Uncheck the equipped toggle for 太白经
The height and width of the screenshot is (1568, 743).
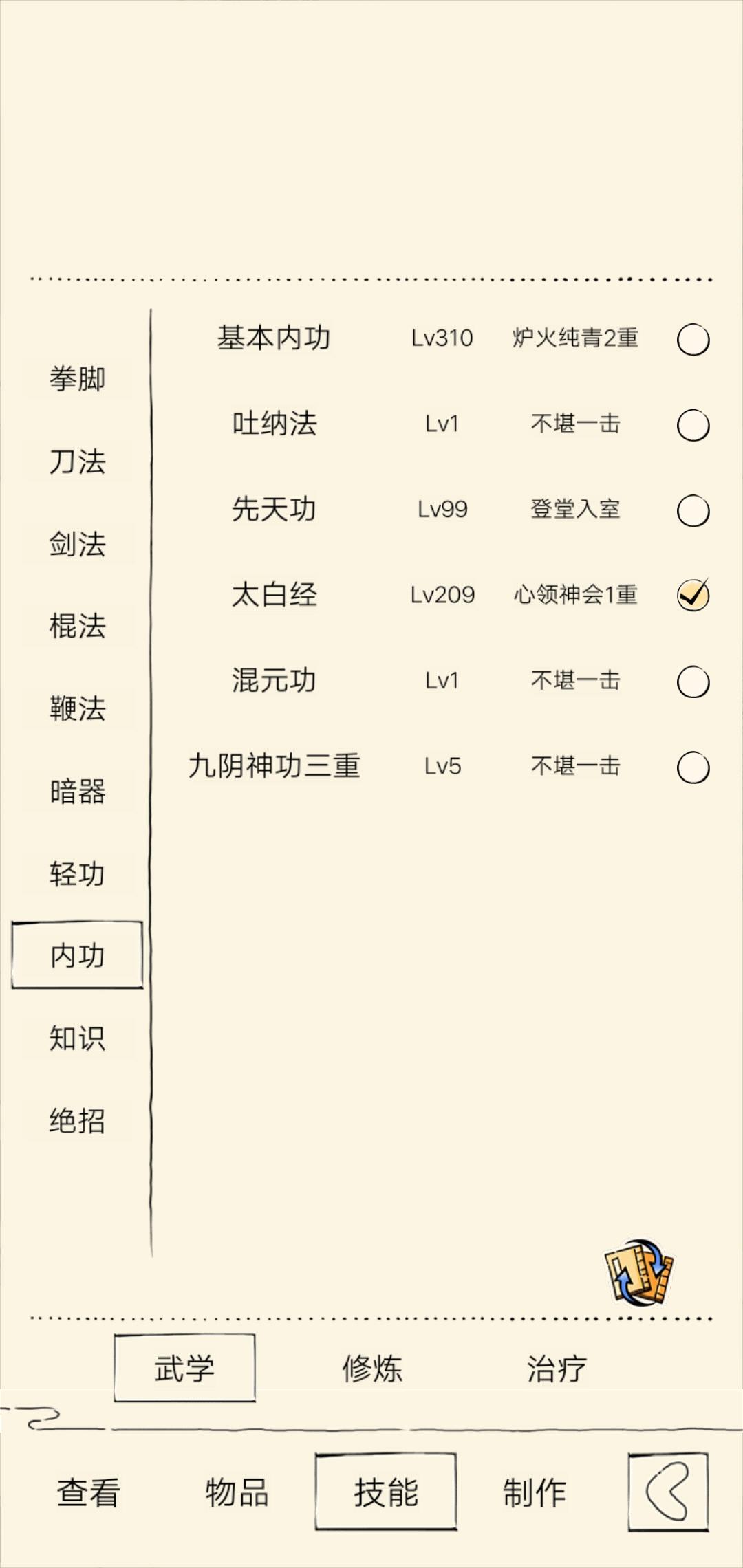[x=693, y=596]
